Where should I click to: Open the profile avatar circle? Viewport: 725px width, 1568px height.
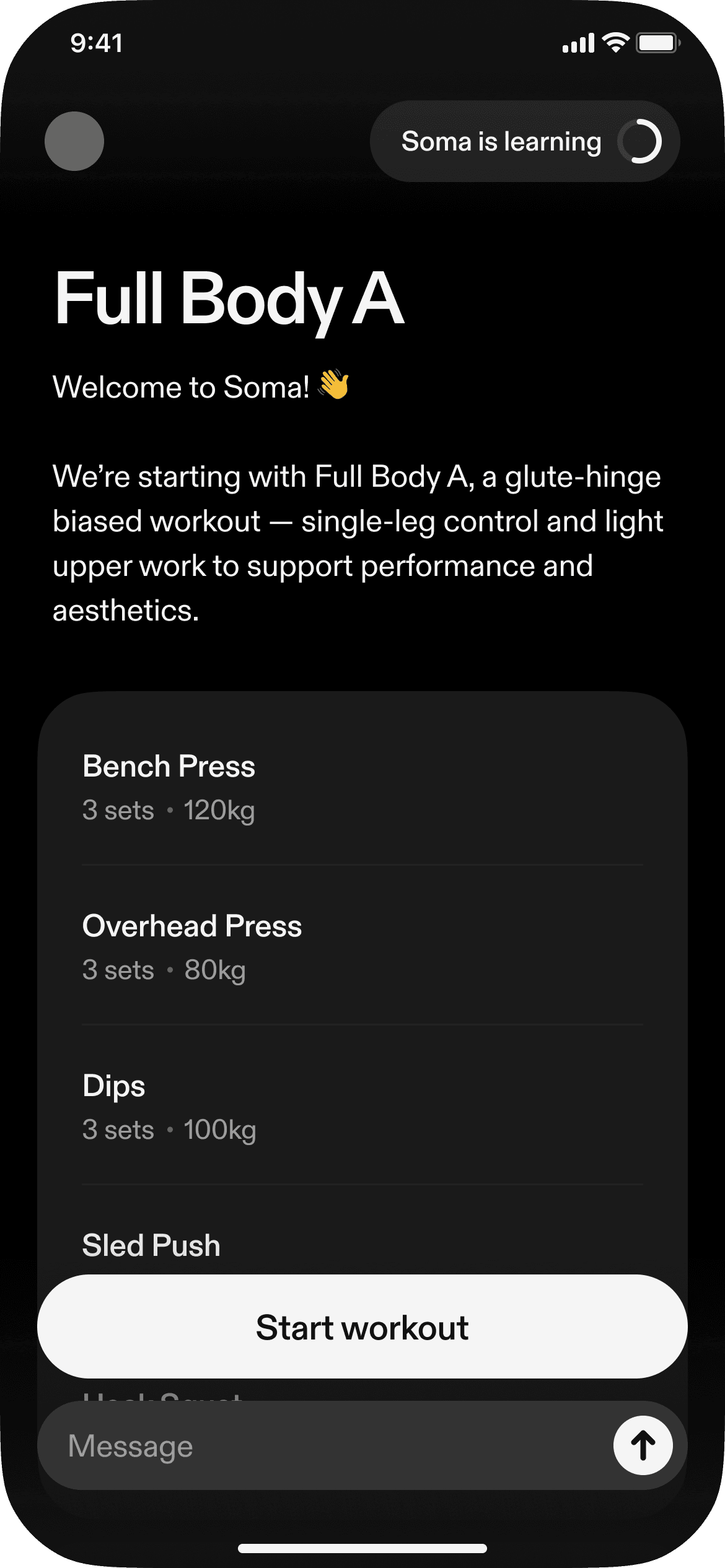[x=74, y=141]
